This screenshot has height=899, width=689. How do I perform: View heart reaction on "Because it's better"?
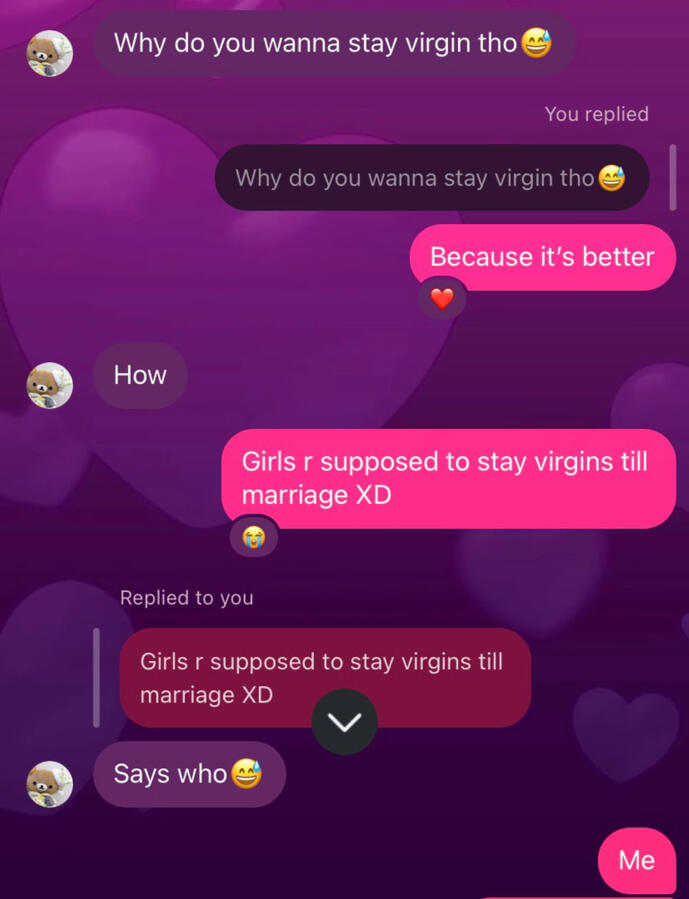(x=442, y=297)
